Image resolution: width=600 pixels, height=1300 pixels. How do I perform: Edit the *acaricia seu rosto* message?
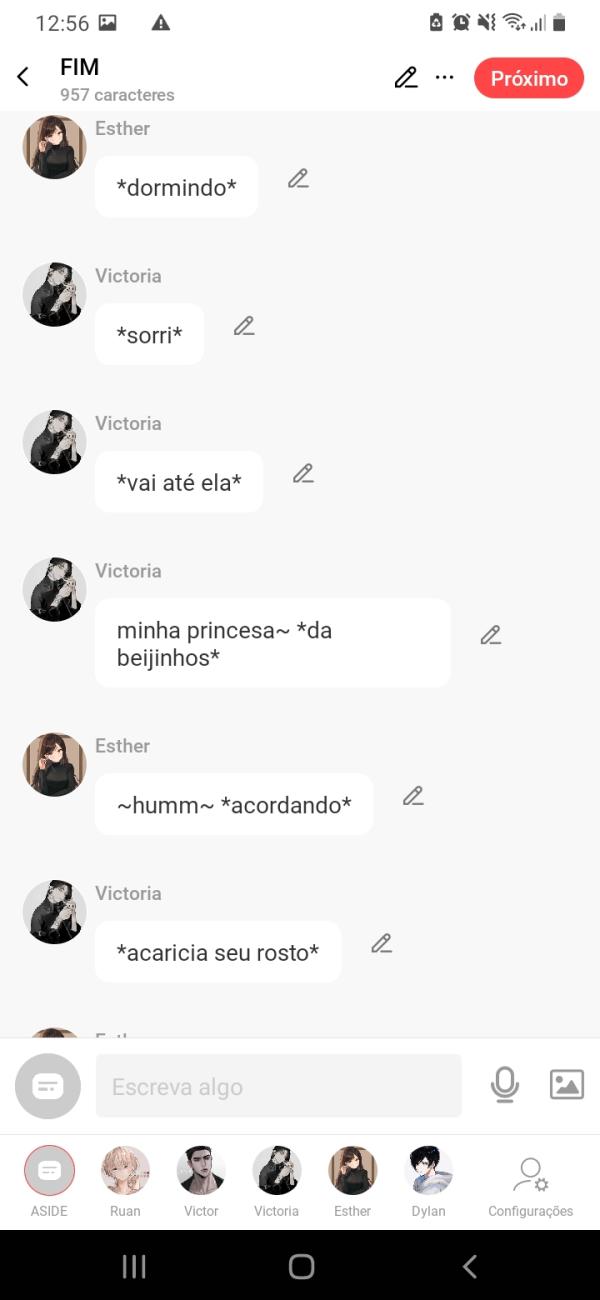381,943
